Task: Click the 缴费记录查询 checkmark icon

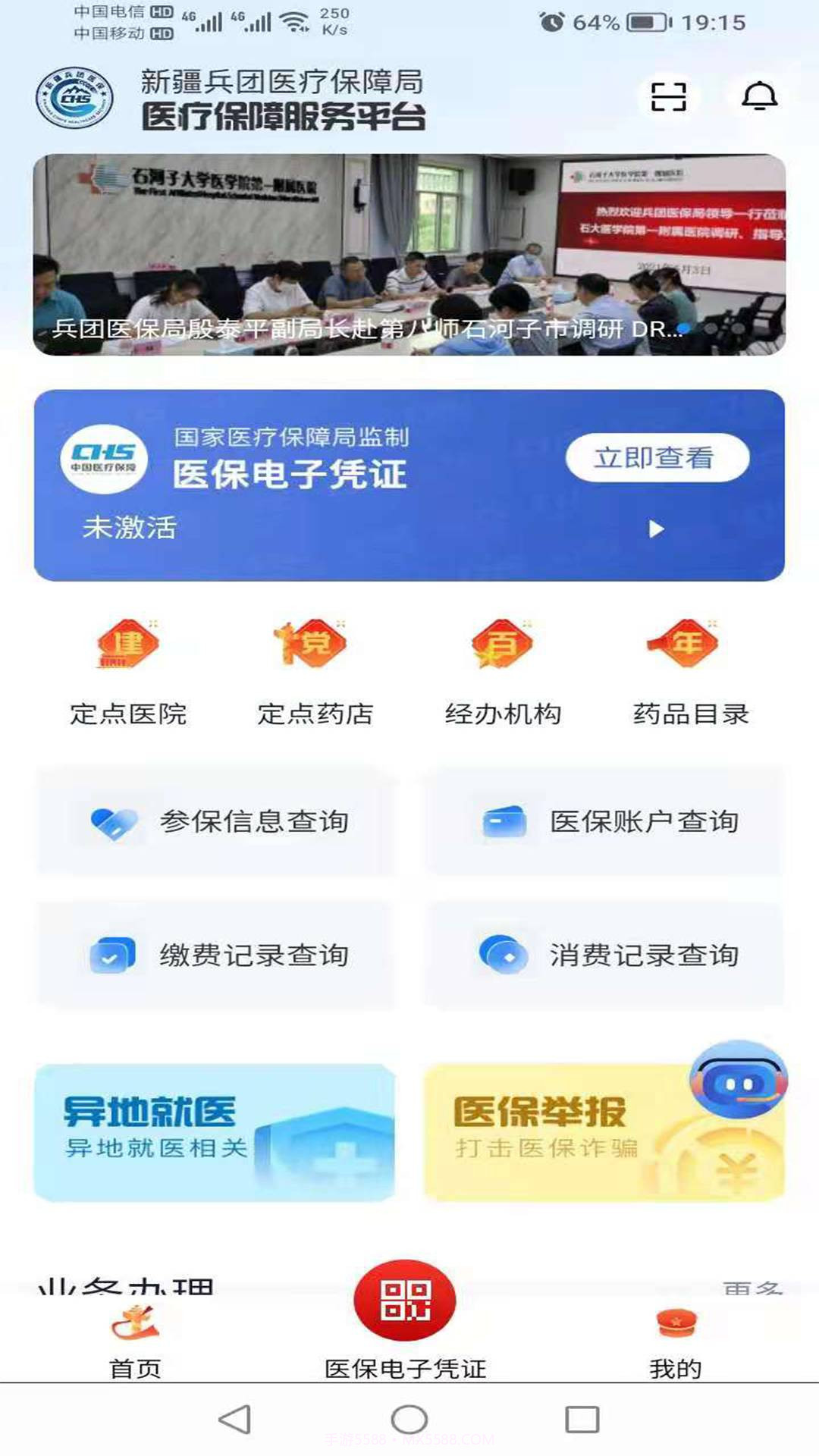Action: pos(114,955)
